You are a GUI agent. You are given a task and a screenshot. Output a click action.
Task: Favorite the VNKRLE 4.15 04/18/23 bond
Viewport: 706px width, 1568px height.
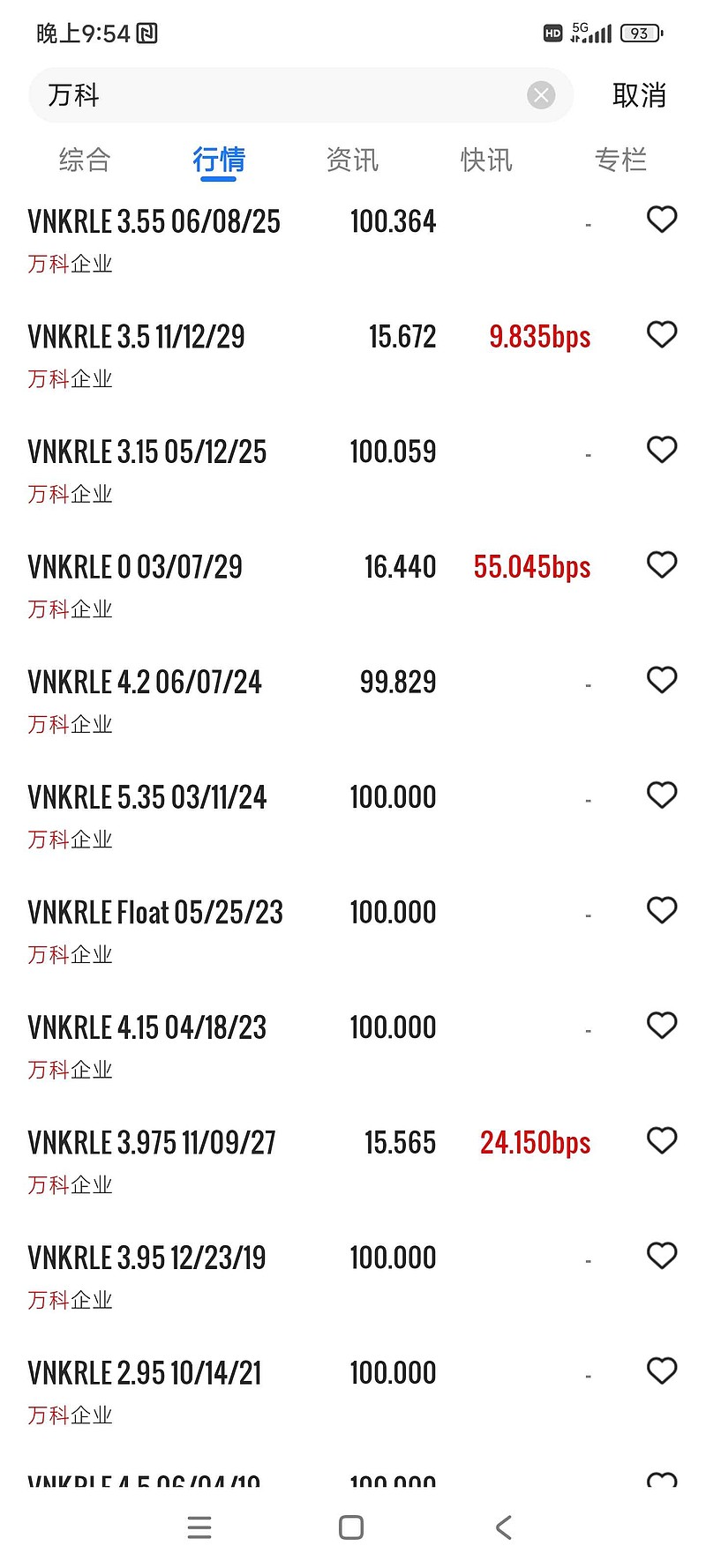click(x=662, y=1025)
